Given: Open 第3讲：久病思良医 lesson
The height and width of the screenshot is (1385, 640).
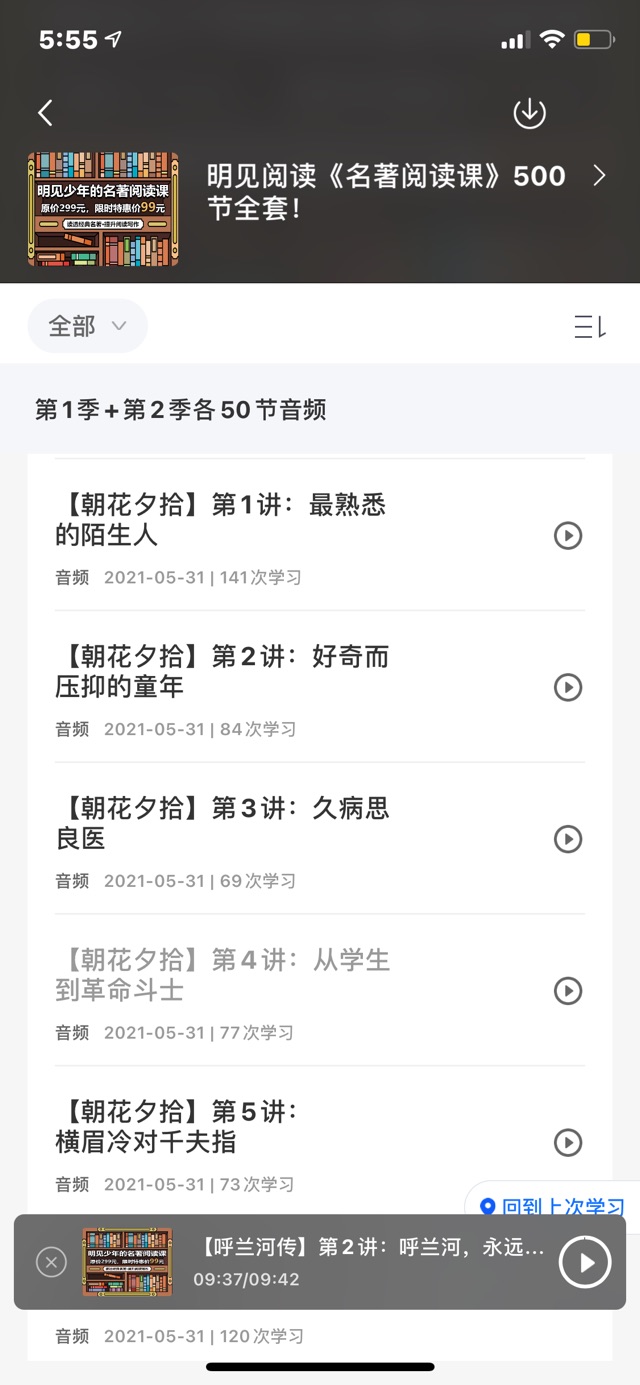Looking at the screenshot, I should coord(306,838).
